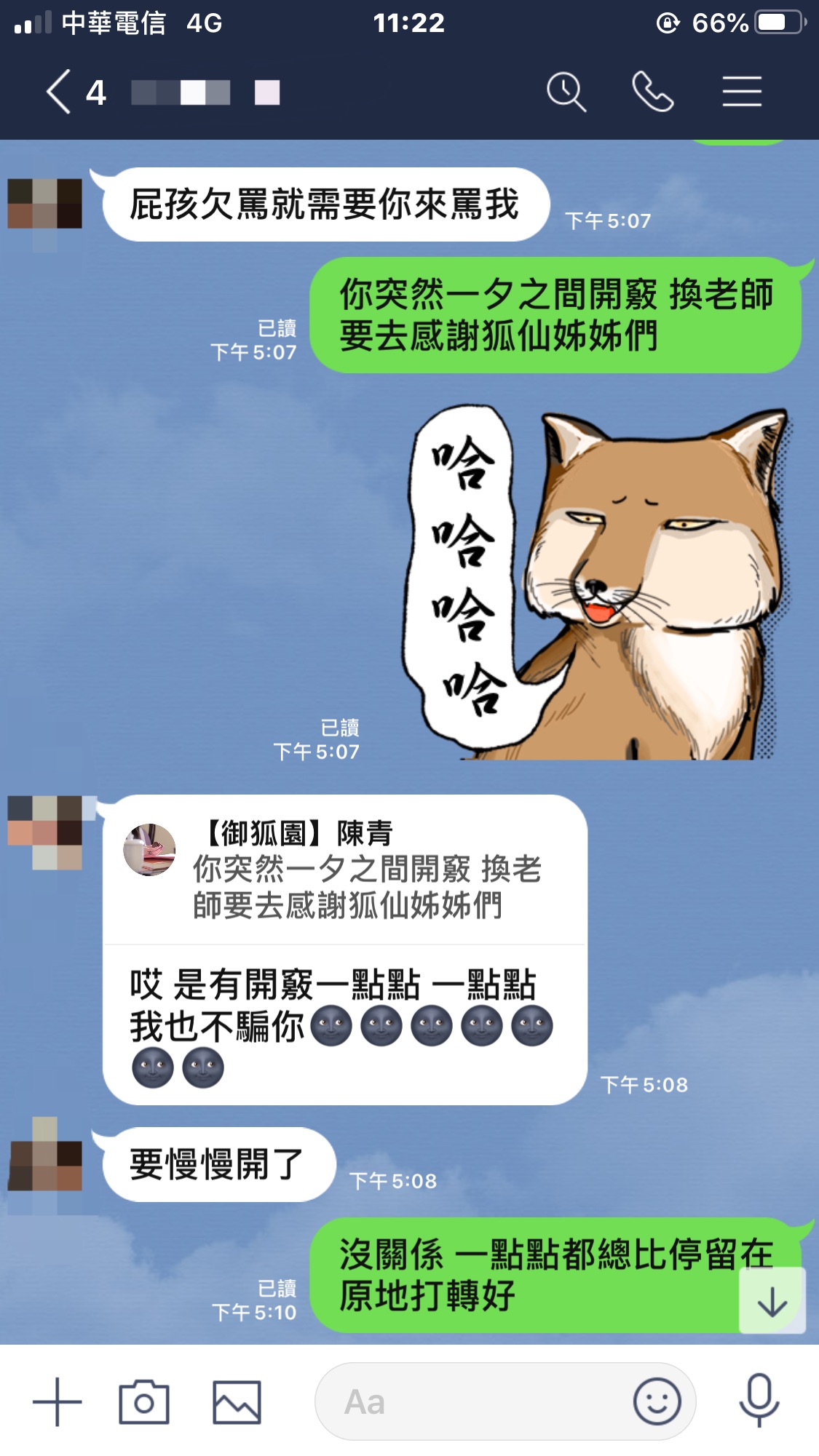819x1456 pixels.
Task: Open the camera to take a photo
Action: 144,1401
